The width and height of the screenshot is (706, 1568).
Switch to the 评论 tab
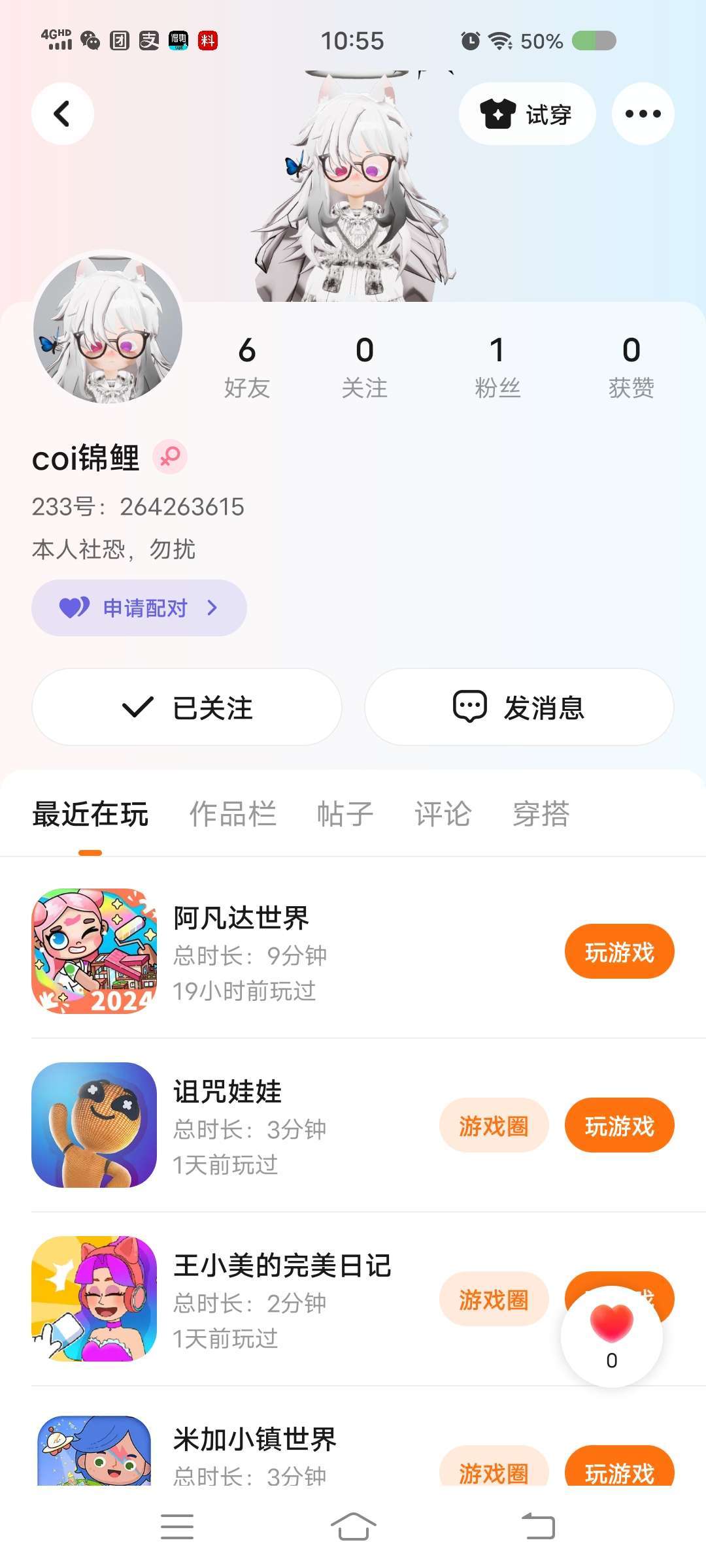click(443, 815)
